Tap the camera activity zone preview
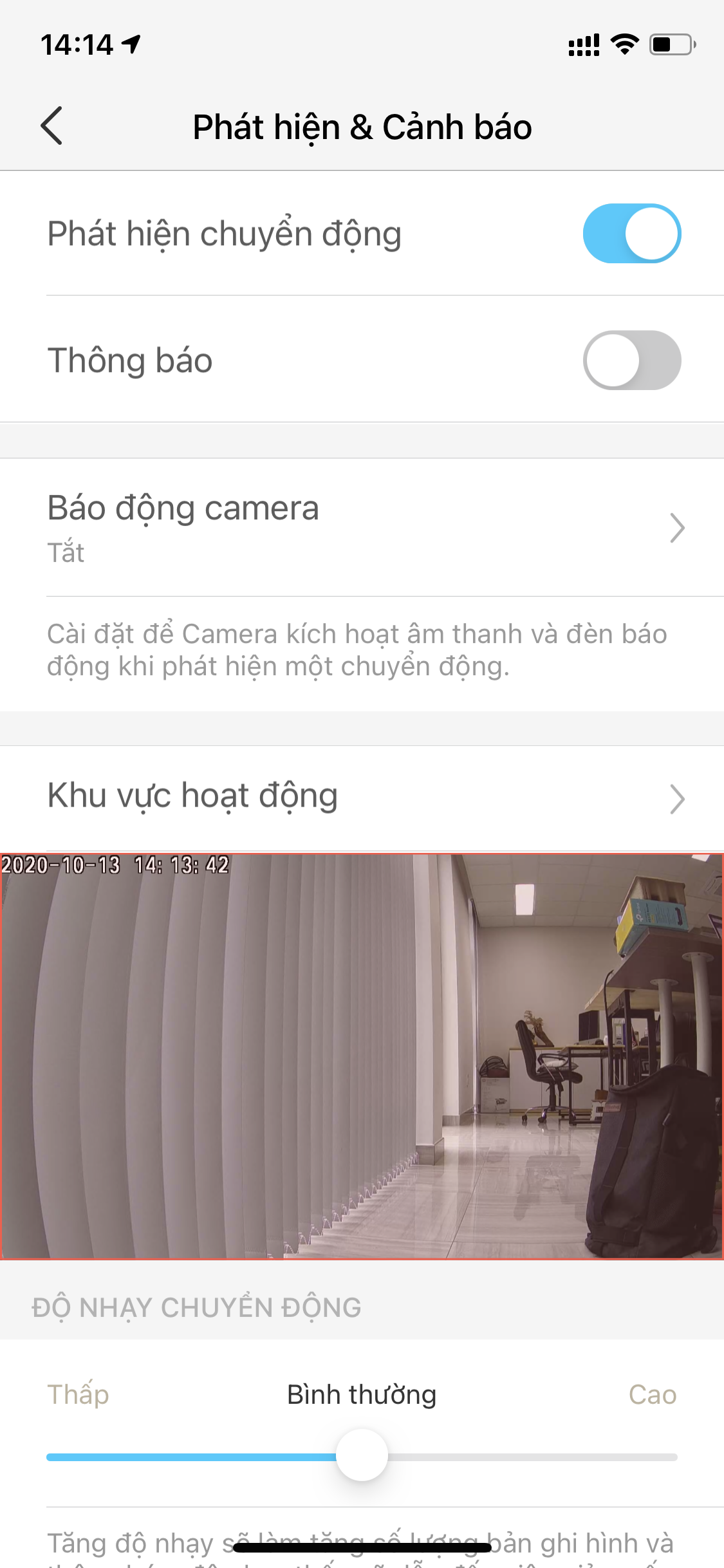Viewport: 724px width, 1568px height. pos(362,1056)
